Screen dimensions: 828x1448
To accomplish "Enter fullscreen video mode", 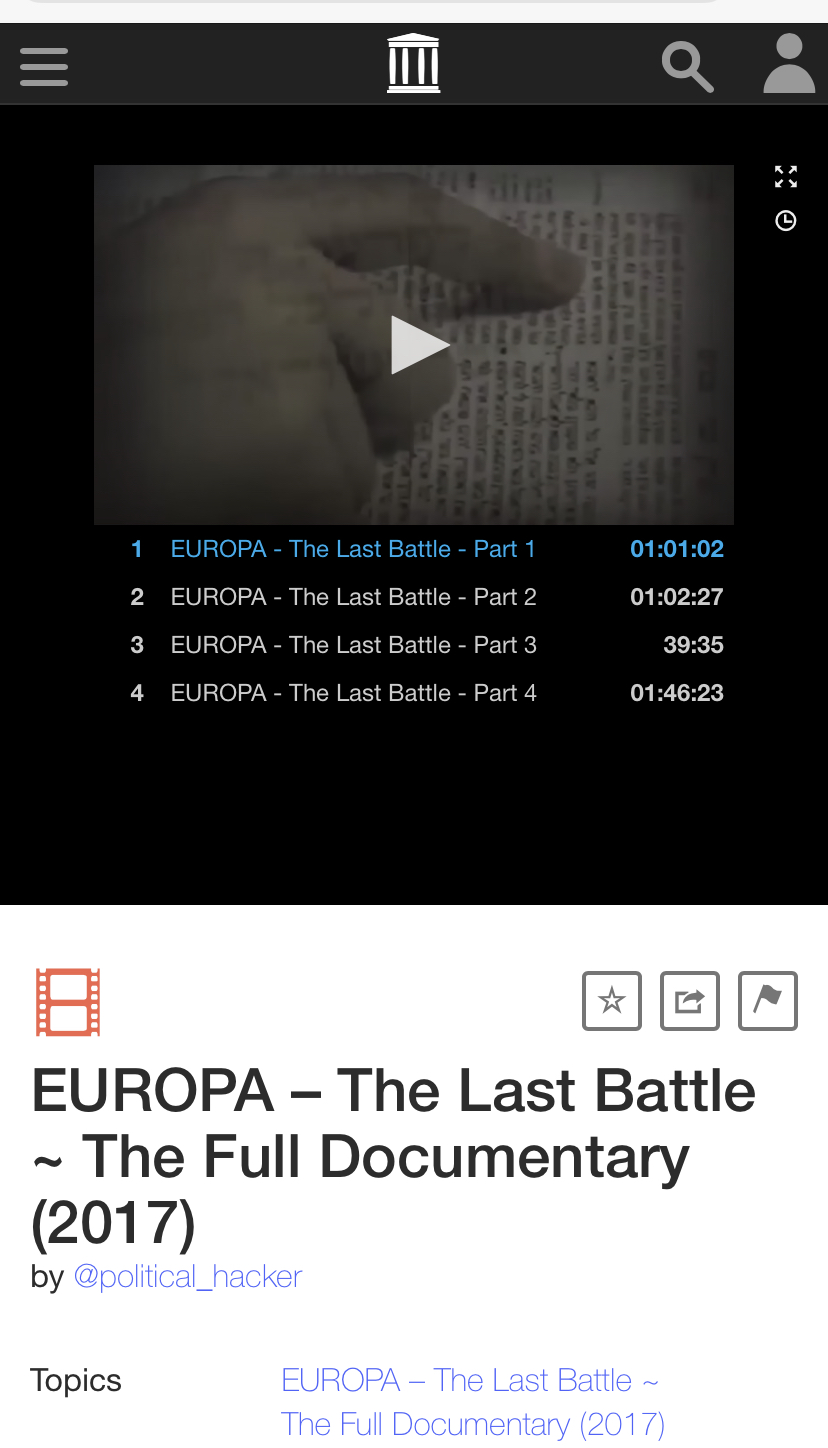I will (786, 177).
